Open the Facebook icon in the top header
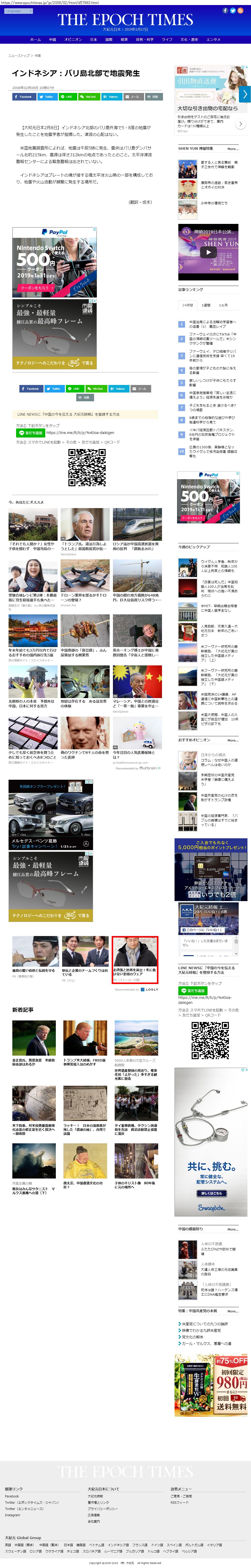This screenshot has width=251, height=1568. (x=225, y=10)
